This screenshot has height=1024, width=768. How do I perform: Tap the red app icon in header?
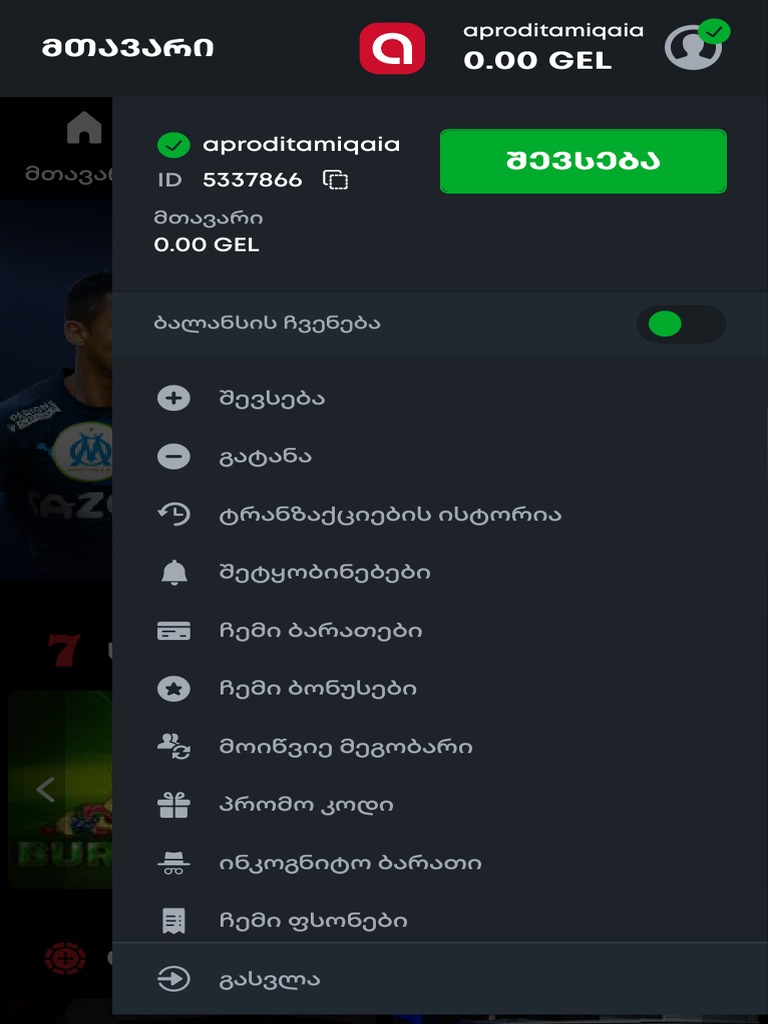tap(392, 48)
